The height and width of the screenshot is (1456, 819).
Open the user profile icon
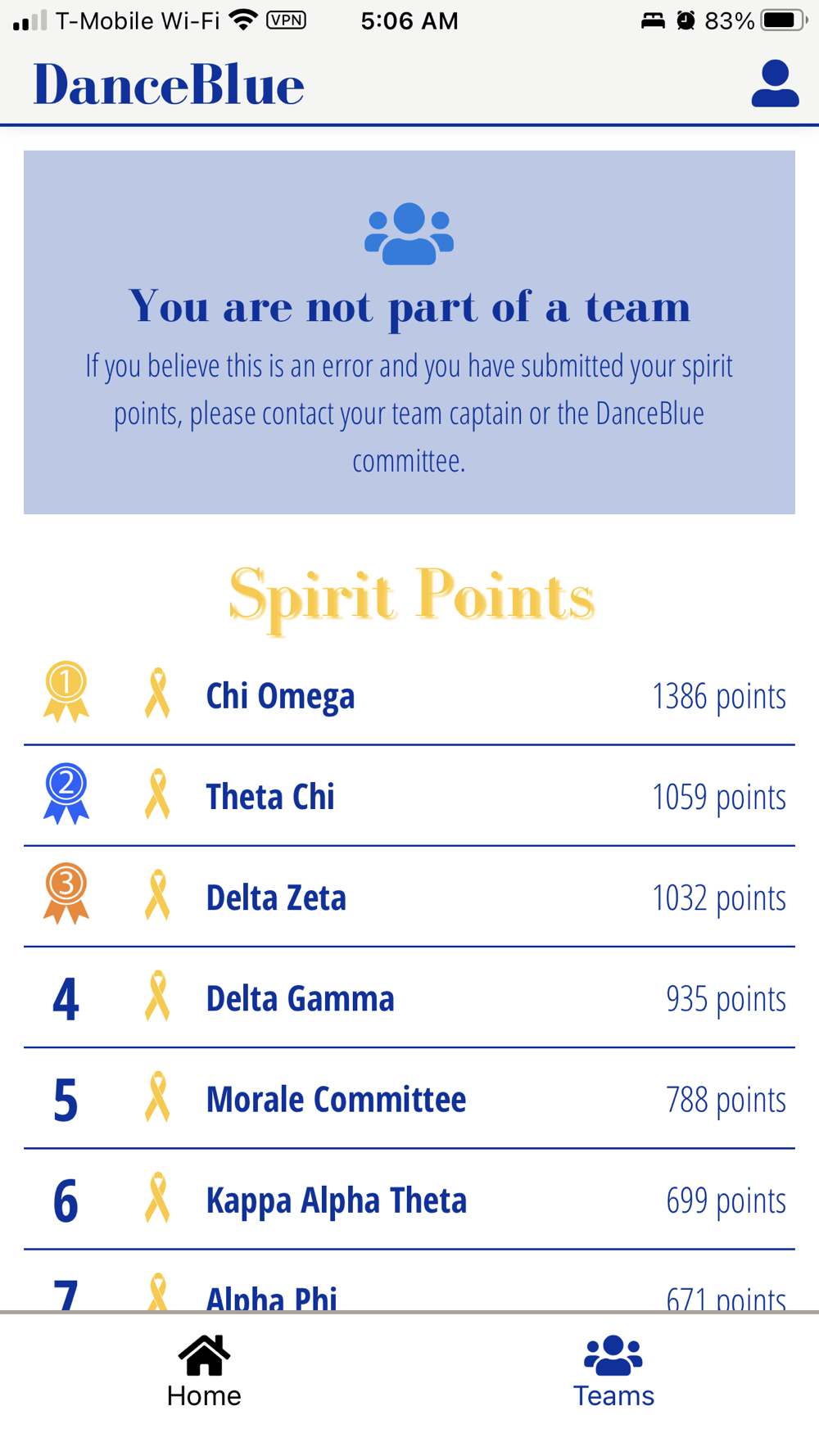pos(775,83)
